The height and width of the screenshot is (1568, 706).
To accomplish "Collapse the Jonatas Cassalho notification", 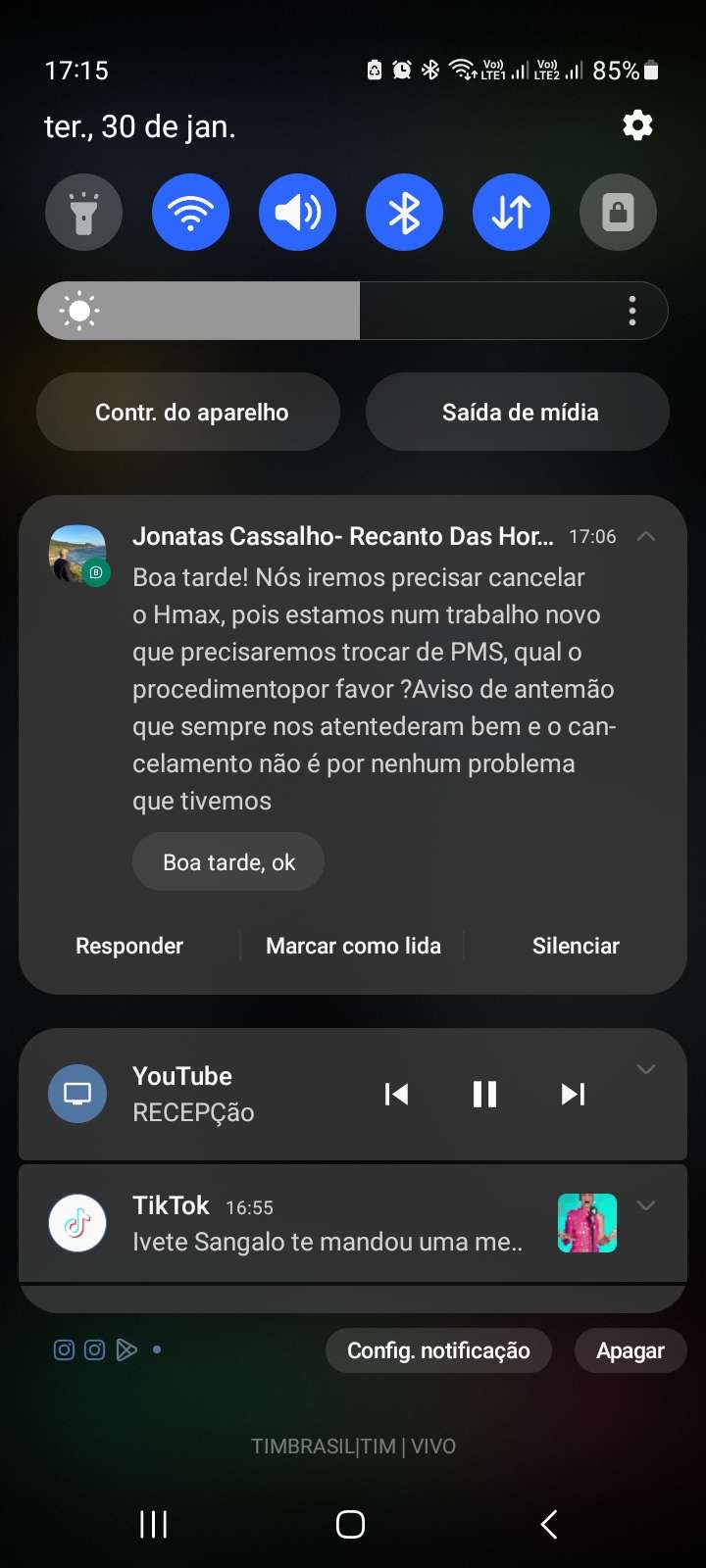I will (646, 536).
